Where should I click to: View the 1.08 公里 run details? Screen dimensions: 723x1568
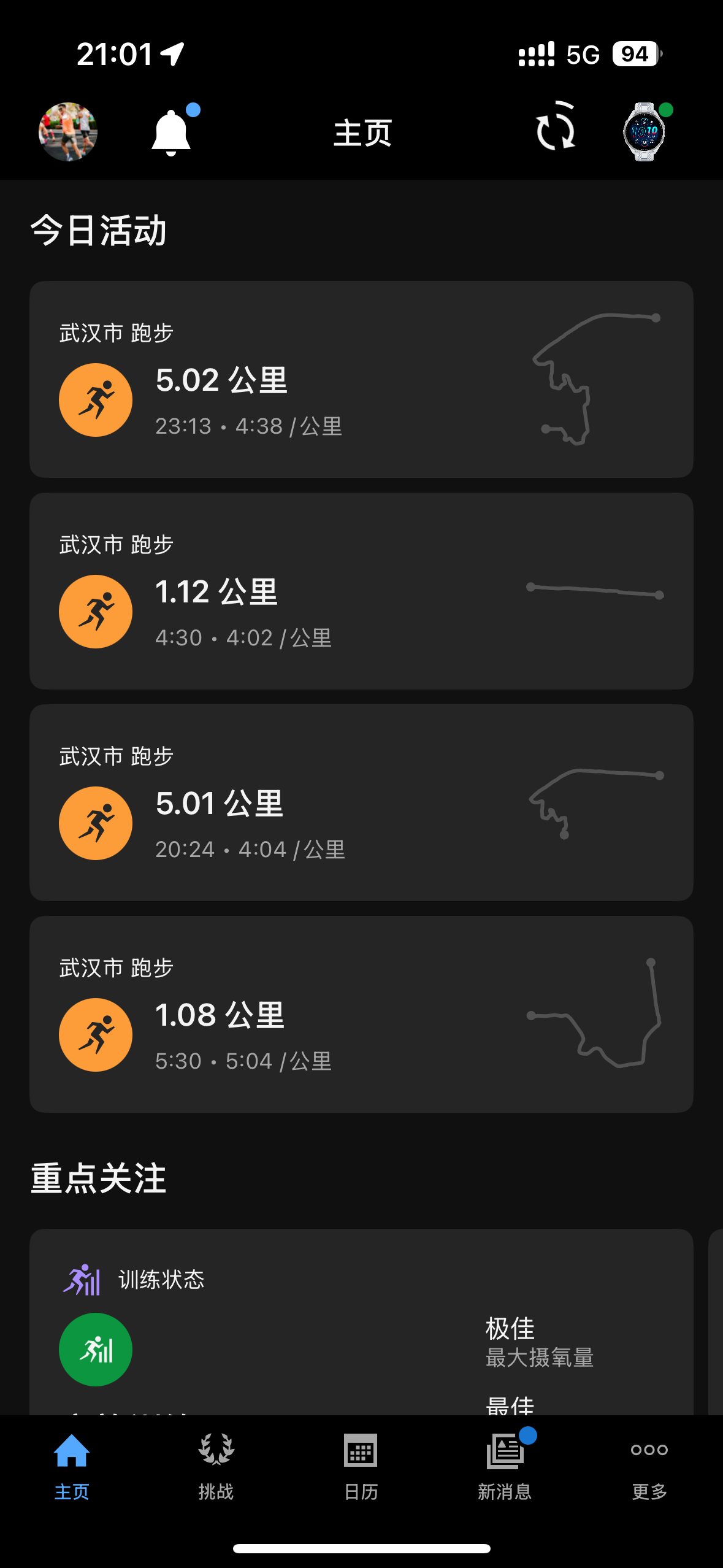click(361, 1014)
